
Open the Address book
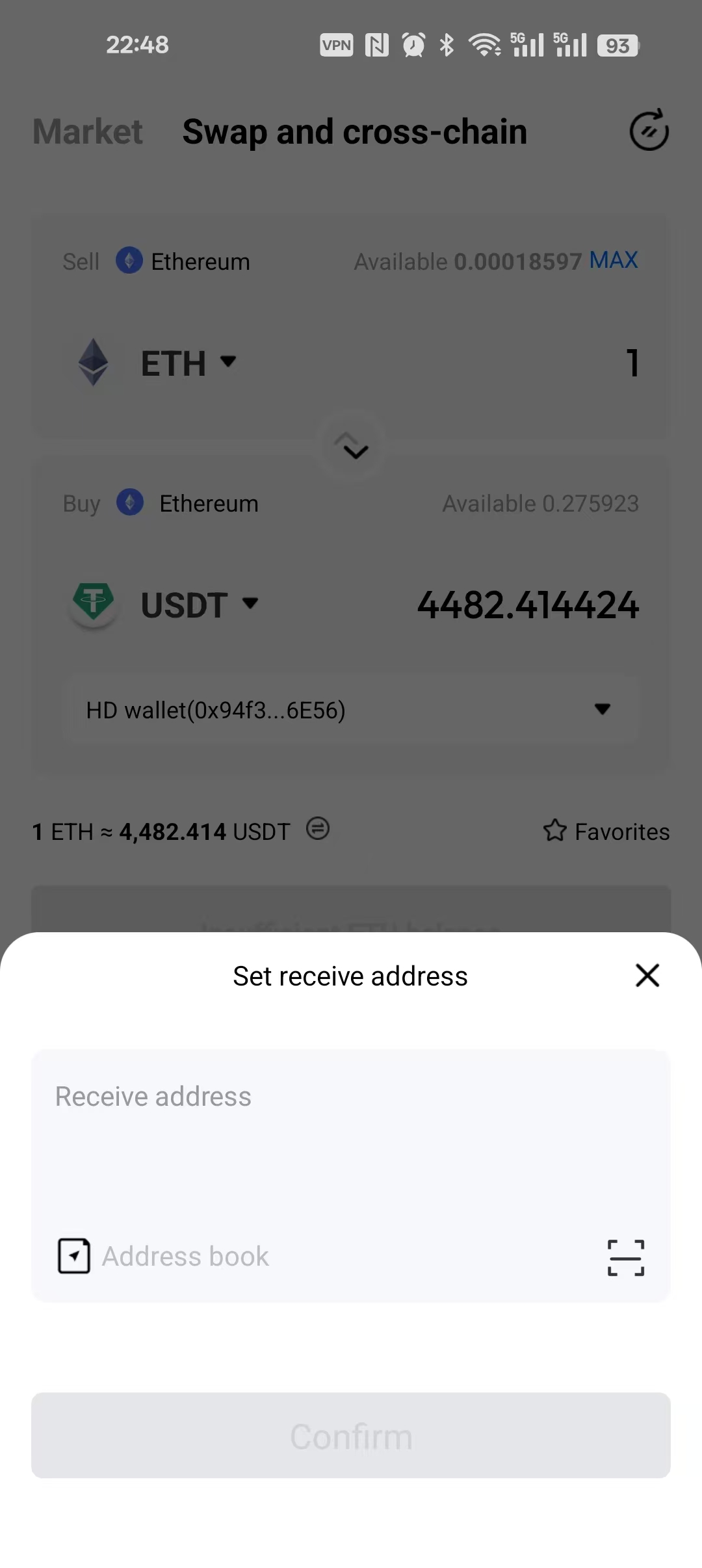point(164,1256)
